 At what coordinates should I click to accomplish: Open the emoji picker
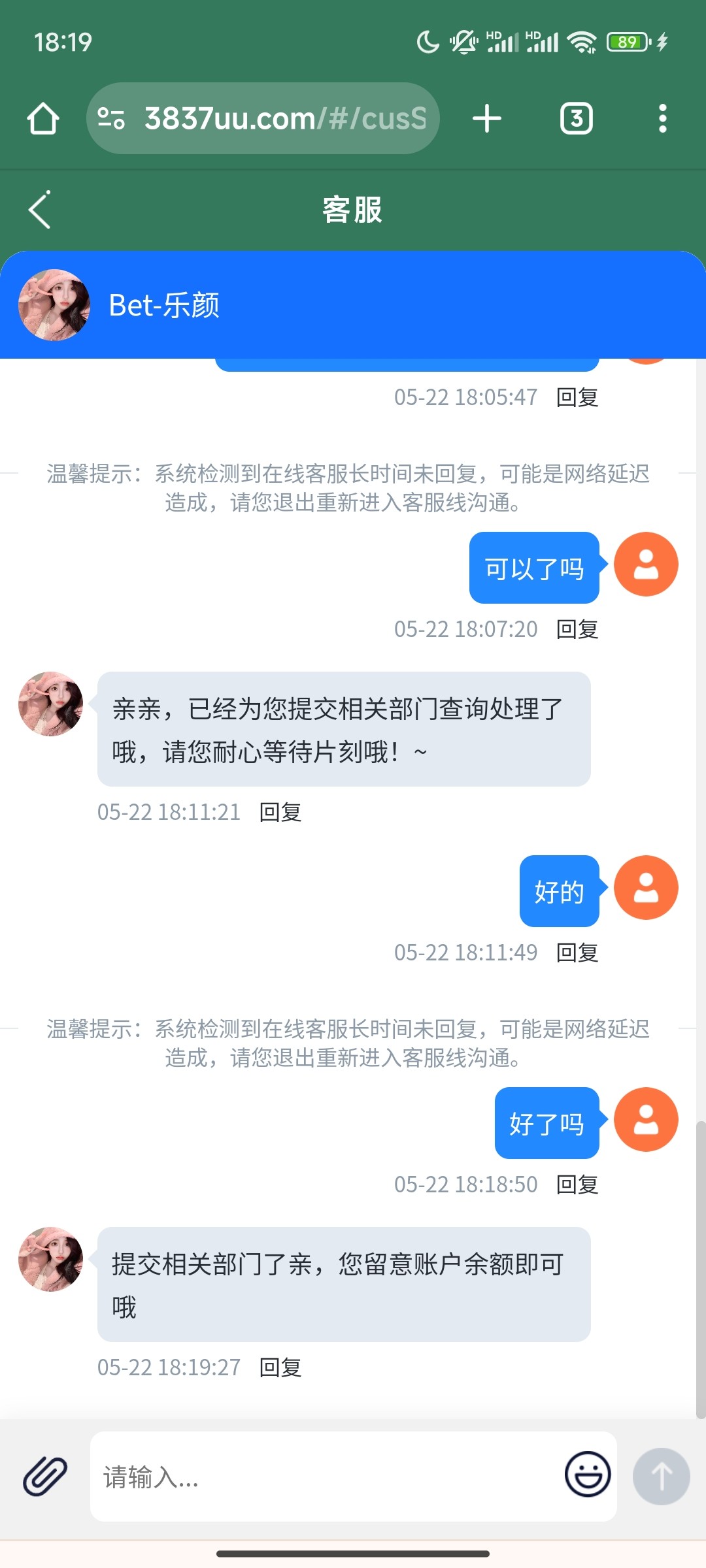pos(587,1475)
